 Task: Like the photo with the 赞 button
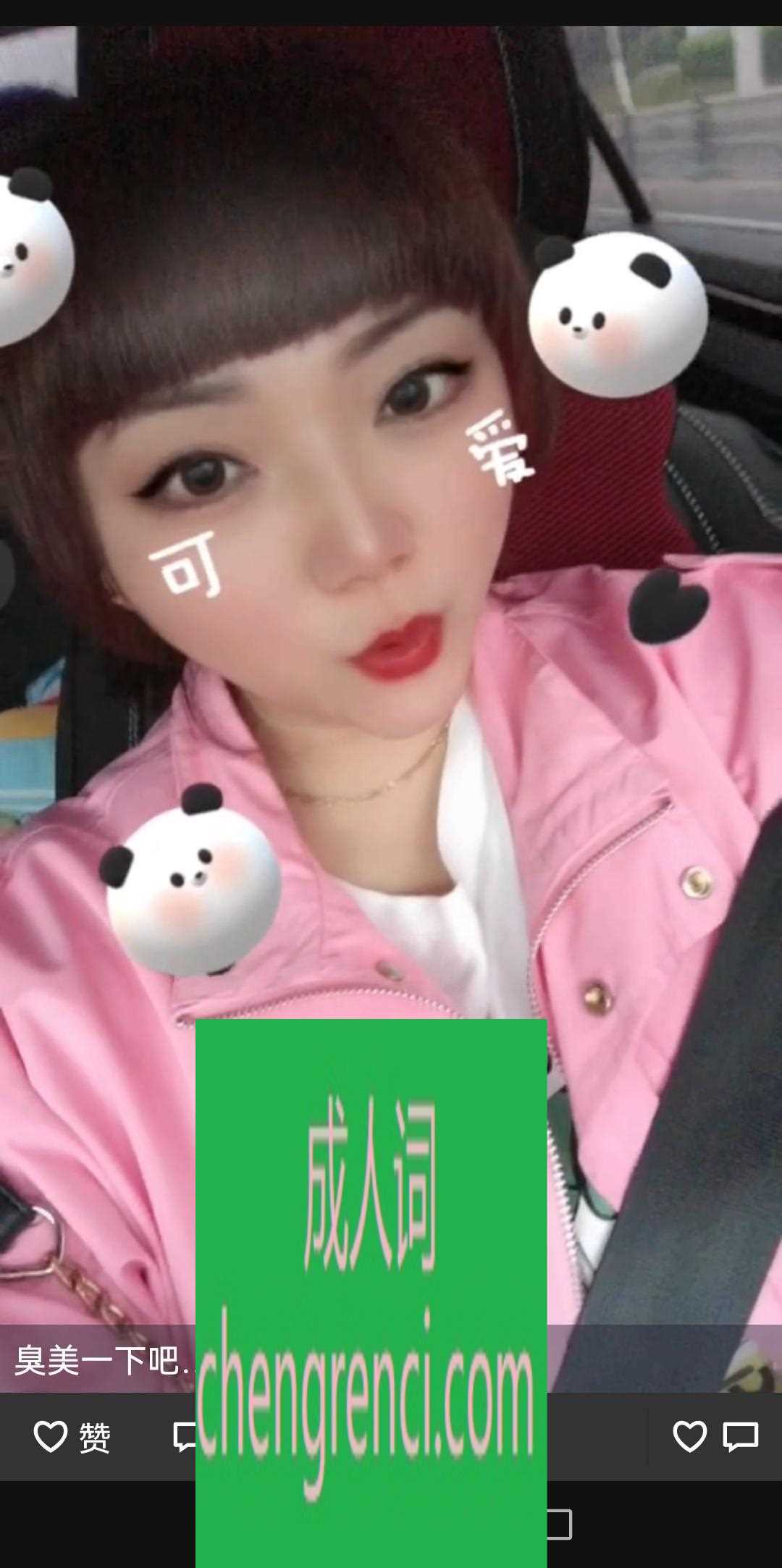point(72,1437)
